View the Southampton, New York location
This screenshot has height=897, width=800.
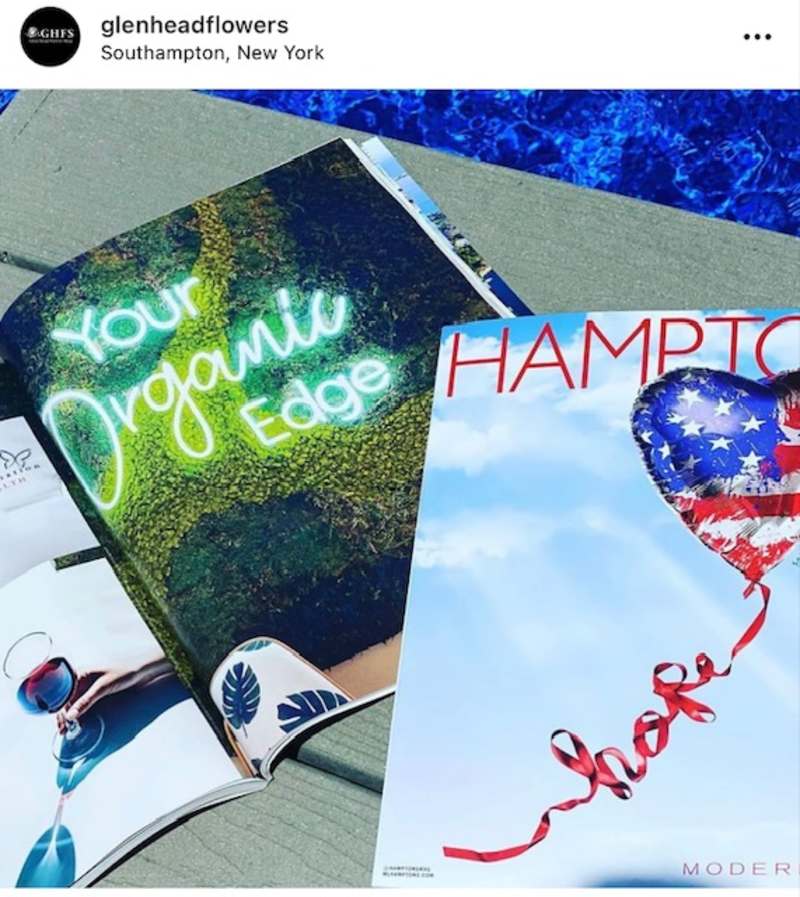coord(212,53)
